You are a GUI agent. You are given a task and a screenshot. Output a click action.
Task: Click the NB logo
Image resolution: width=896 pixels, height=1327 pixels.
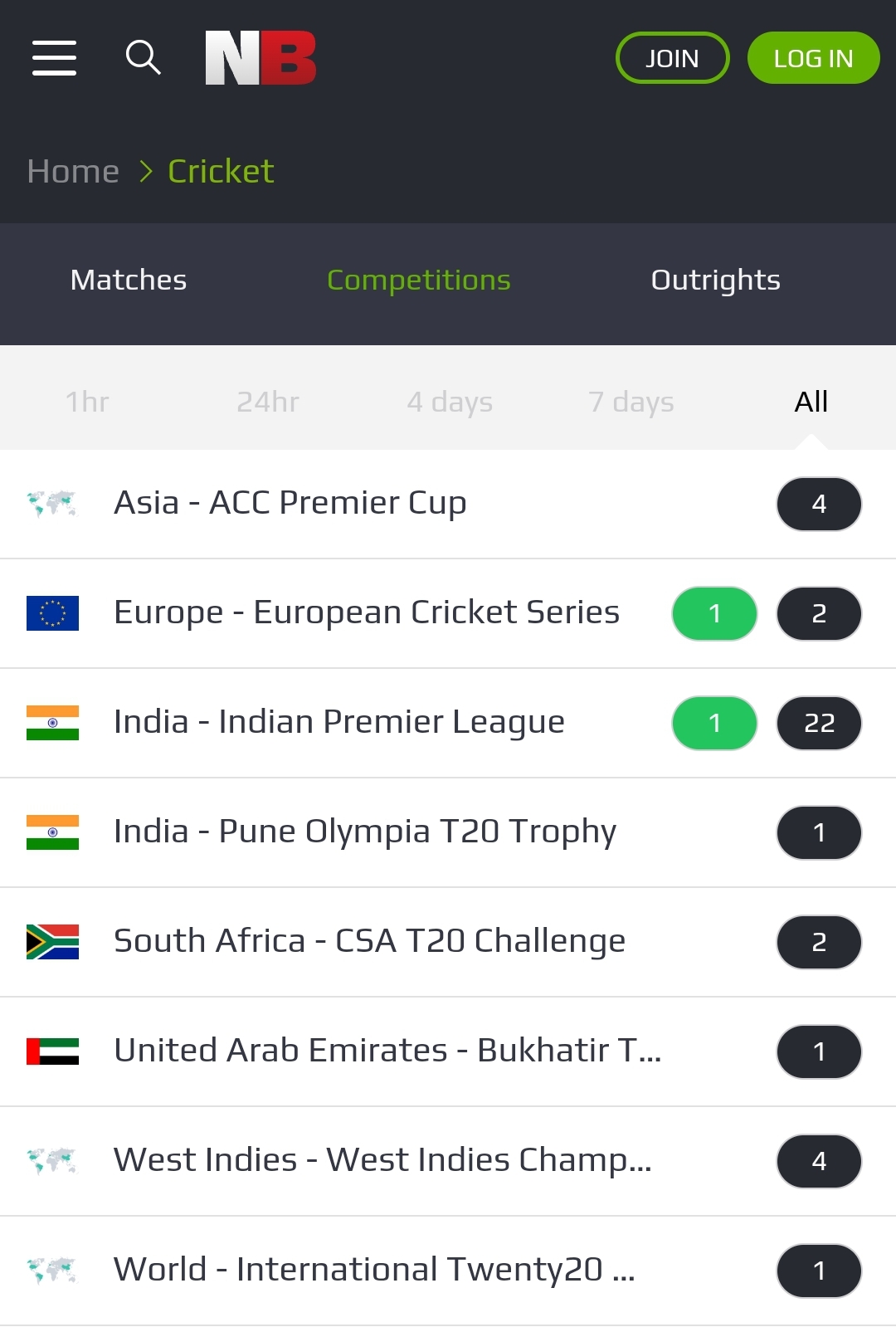click(260, 57)
